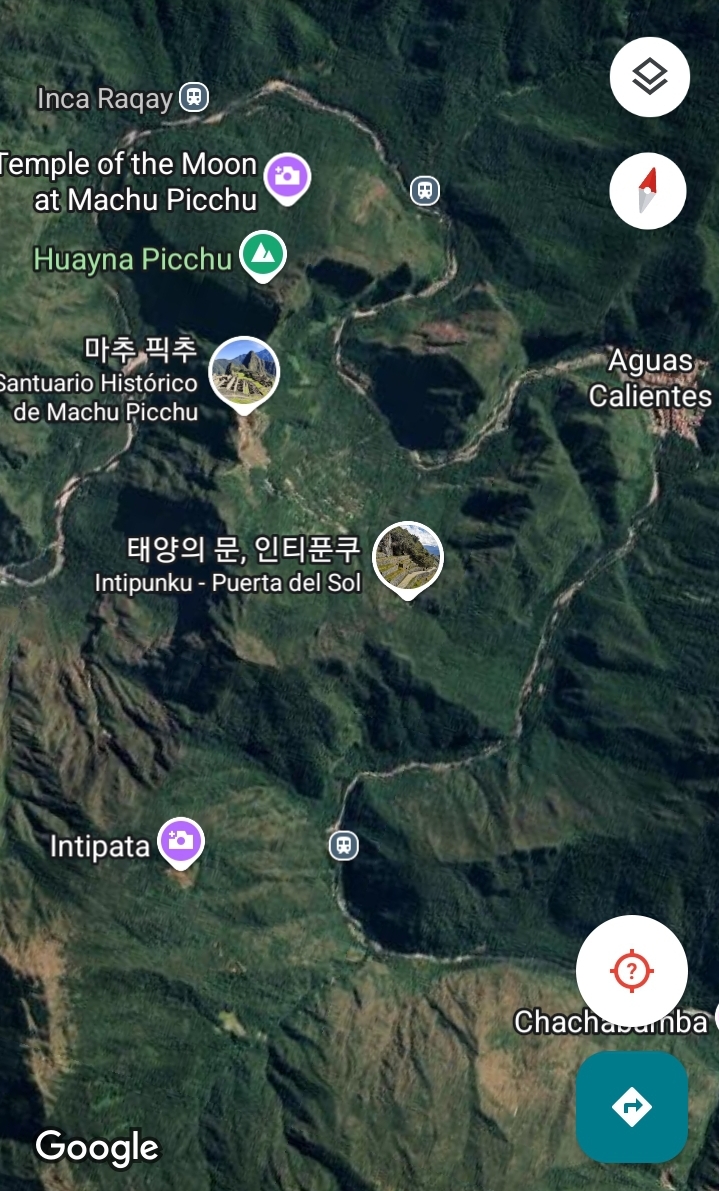Open the map layers button

click(649, 77)
